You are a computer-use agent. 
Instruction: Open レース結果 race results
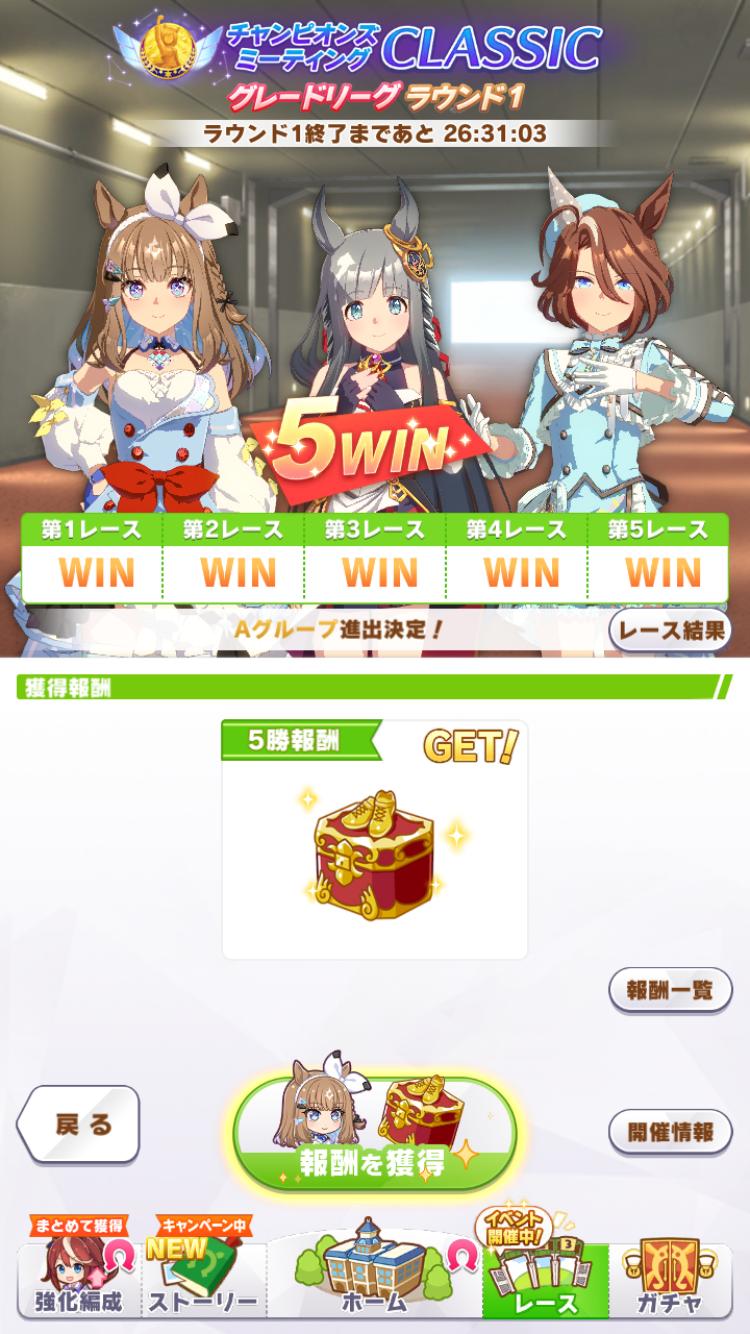point(670,631)
